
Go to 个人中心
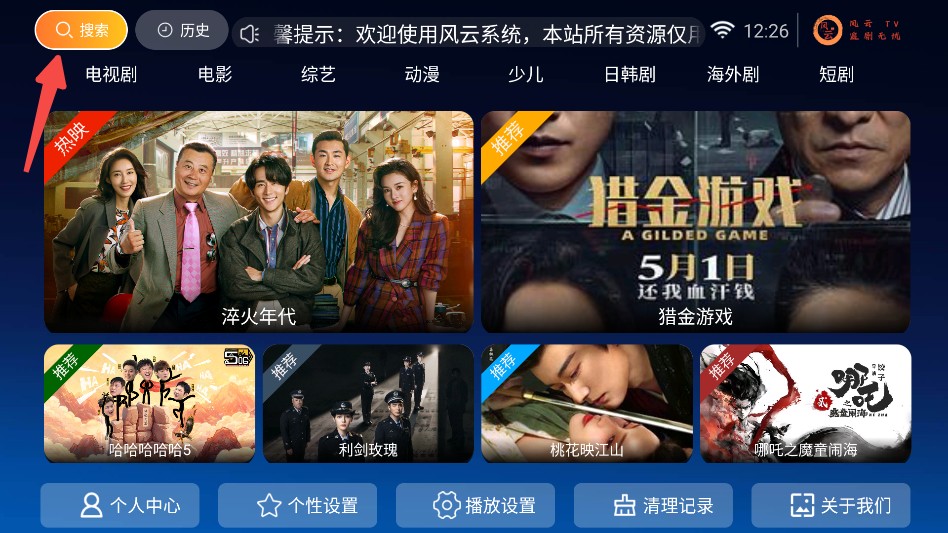pyautogui.click(x=120, y=505)
